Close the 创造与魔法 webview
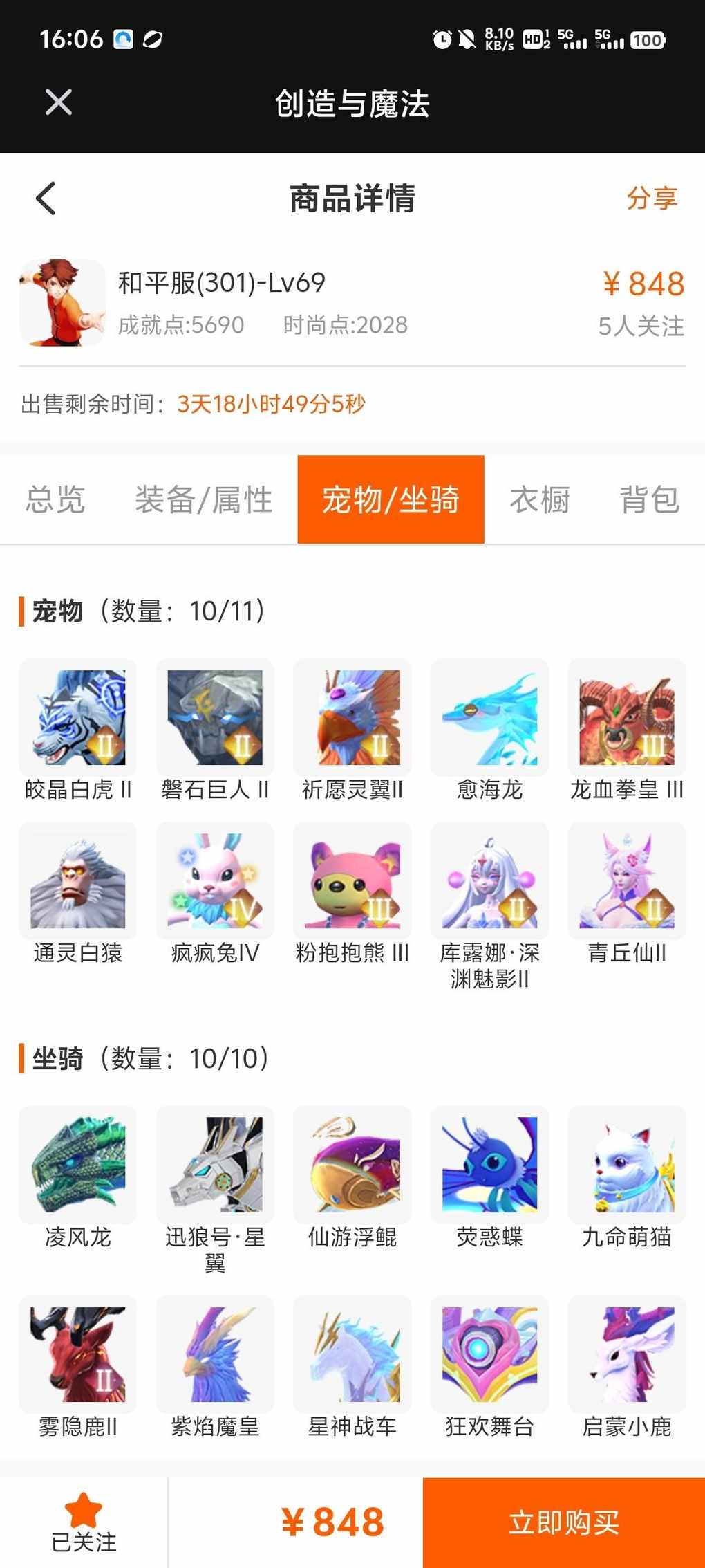 tap(59, 102)
